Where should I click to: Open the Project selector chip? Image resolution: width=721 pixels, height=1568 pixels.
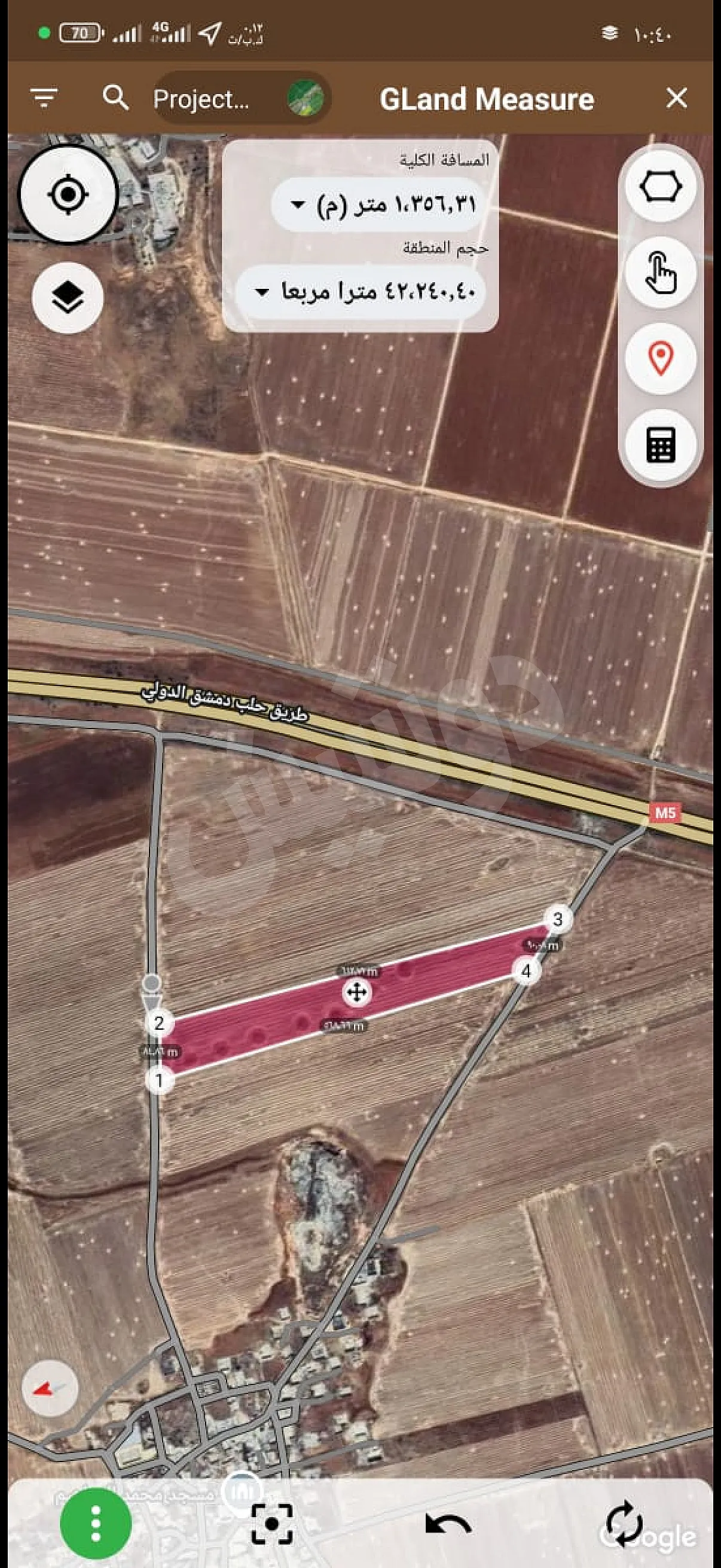(241, 99)
